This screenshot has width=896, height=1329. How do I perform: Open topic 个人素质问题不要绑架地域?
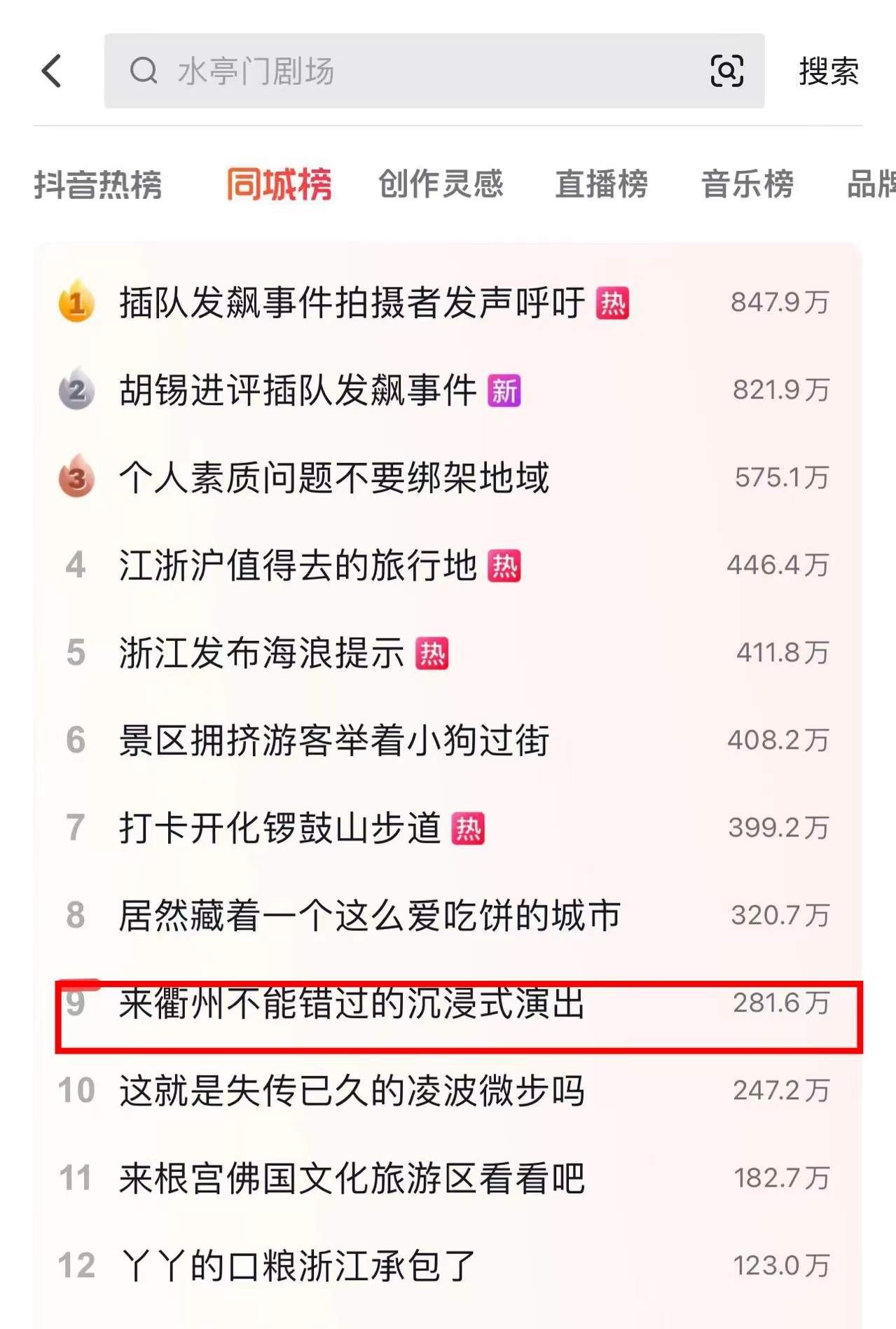click(x=334, y=478)
